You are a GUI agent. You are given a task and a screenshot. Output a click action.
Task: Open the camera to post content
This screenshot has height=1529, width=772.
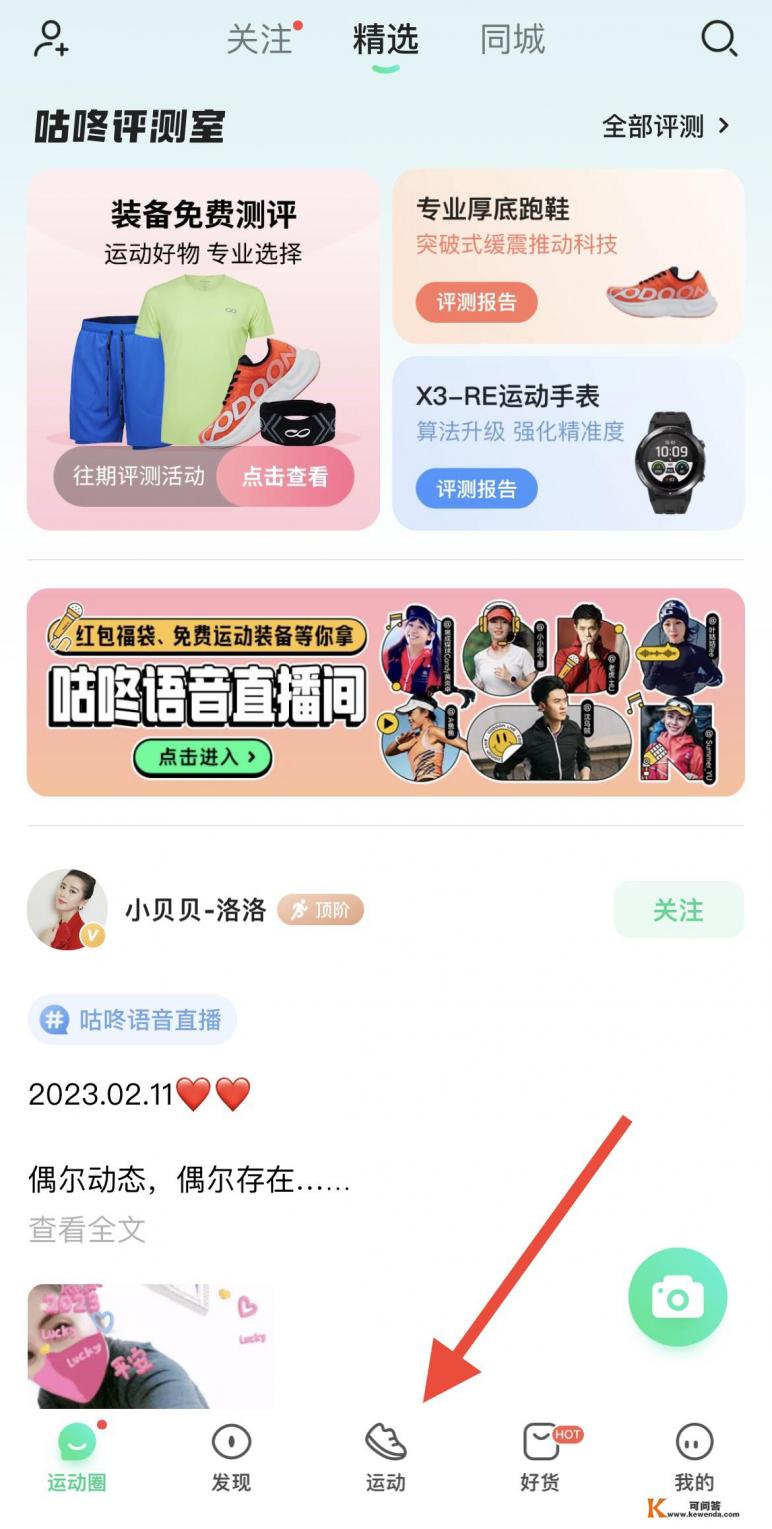[677, 1296]
